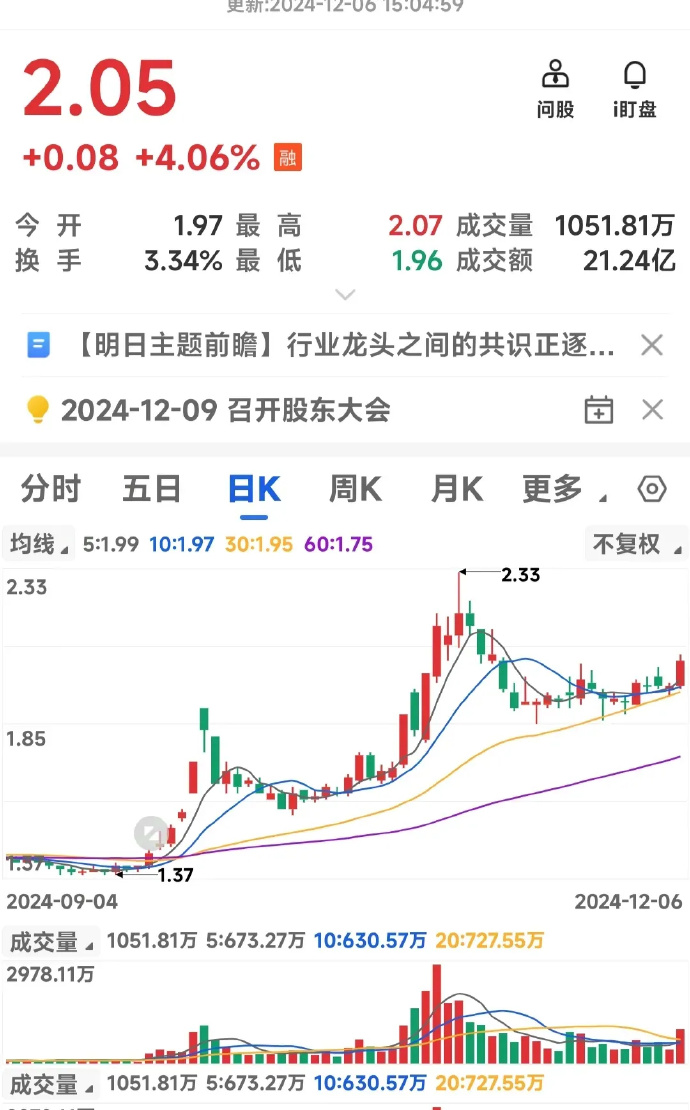Switch to the 周K chart tab
The height and width of the screenshot is (1110, 690).
[x=355, y=489]
